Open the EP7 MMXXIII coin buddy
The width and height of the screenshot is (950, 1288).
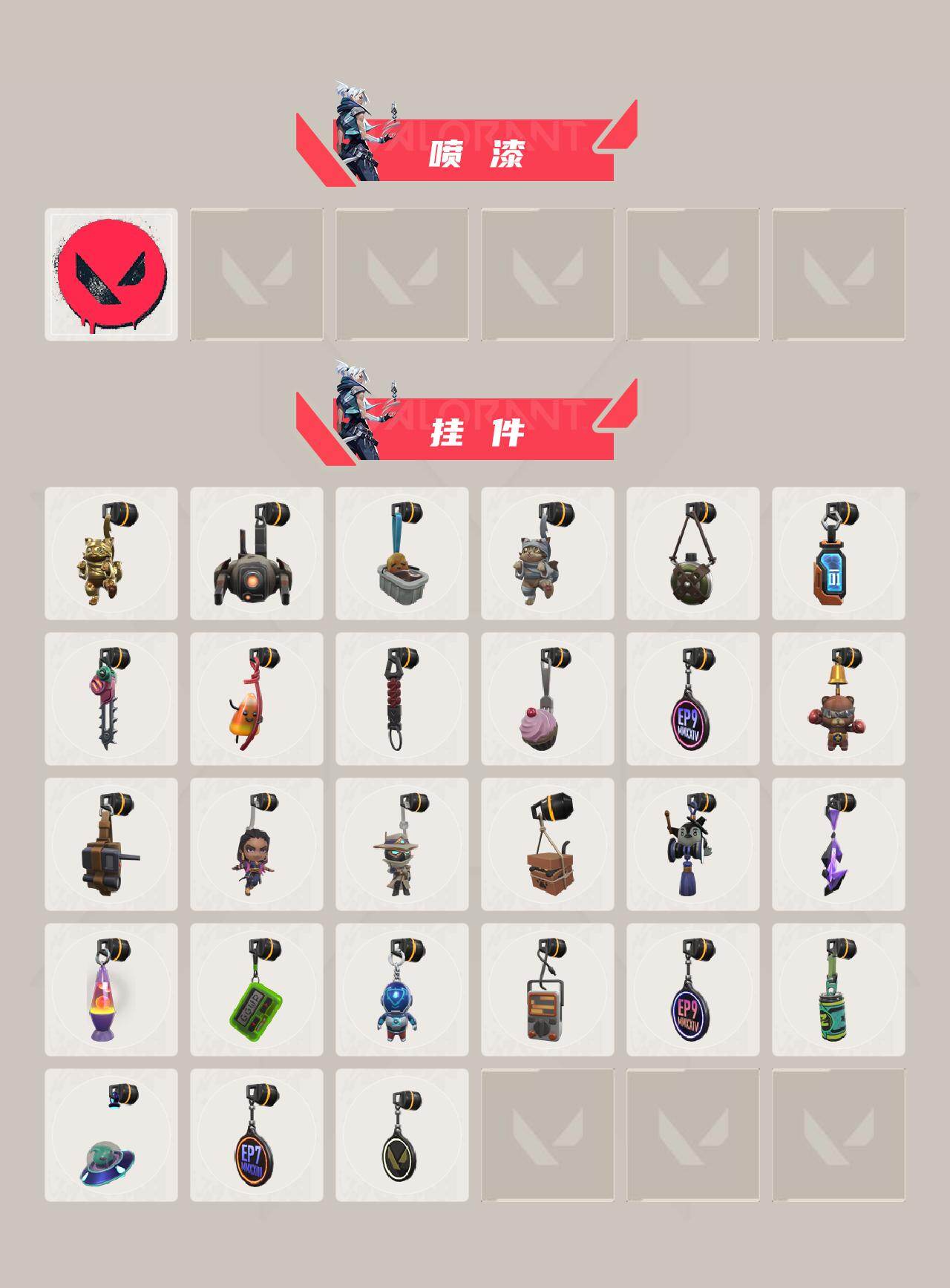(x=256, y=1146)
